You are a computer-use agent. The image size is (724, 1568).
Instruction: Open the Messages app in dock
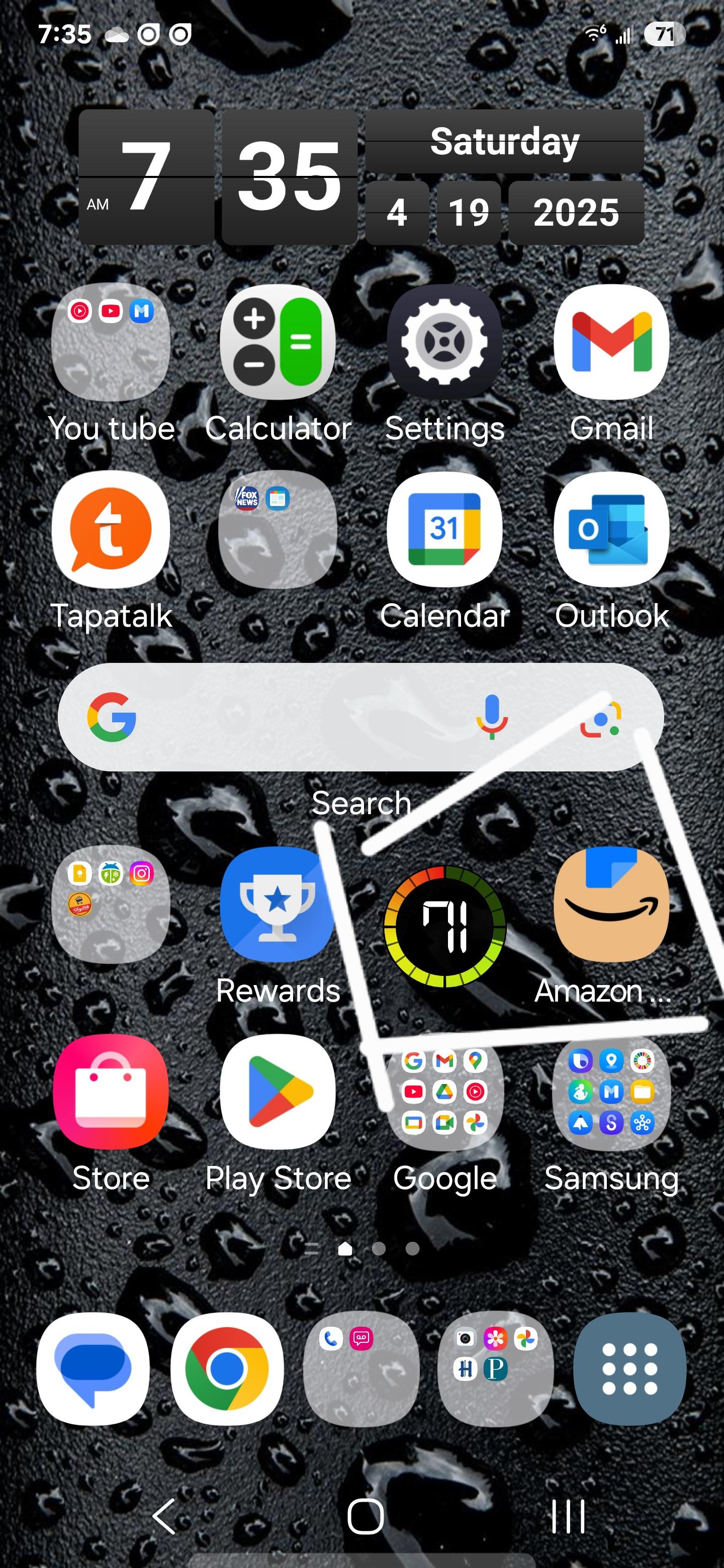pyautogui.click(x=93, y=1368)
